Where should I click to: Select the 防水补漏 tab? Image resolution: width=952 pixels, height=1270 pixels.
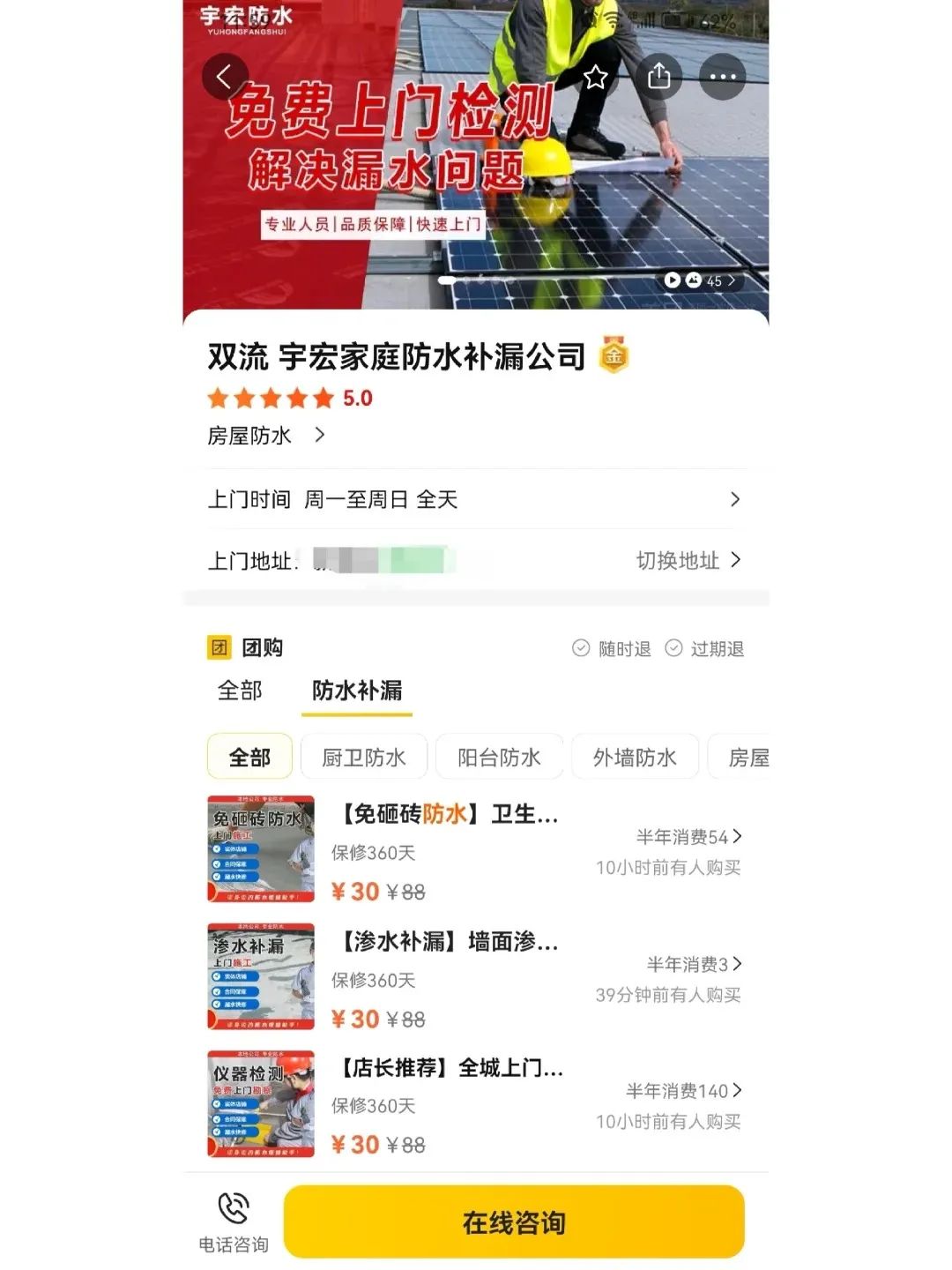pos(357,691)
